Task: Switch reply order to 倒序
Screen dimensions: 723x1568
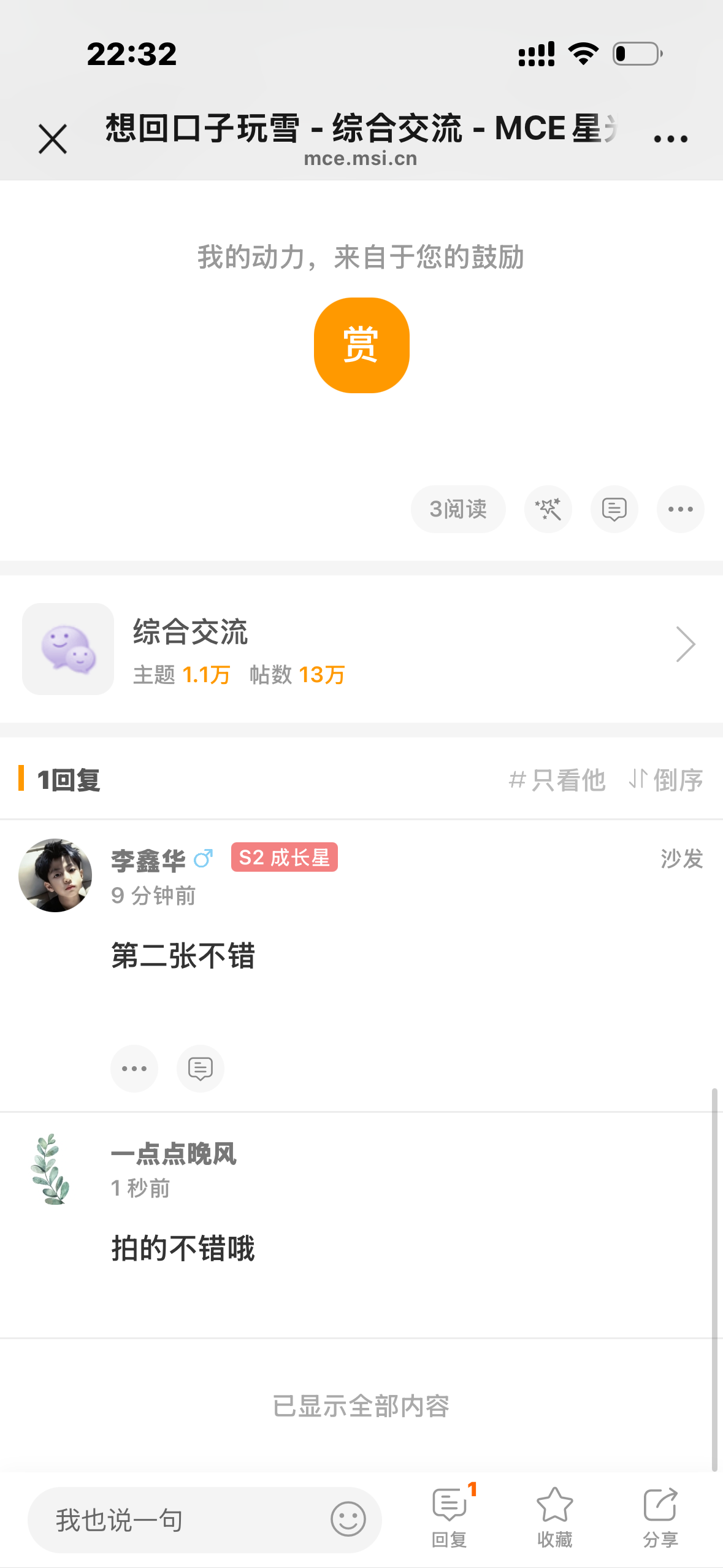Action: (x=666, y=780)
